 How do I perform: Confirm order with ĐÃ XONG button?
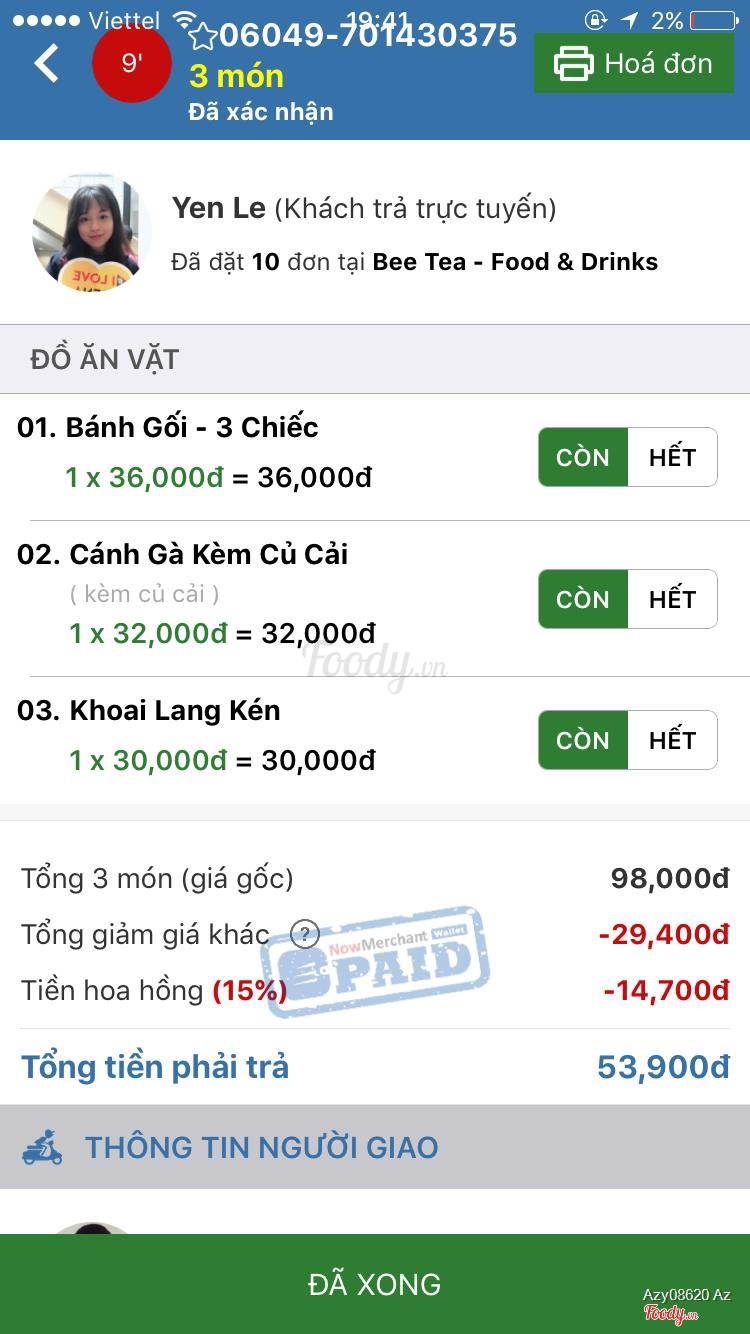click(375, 1284)
